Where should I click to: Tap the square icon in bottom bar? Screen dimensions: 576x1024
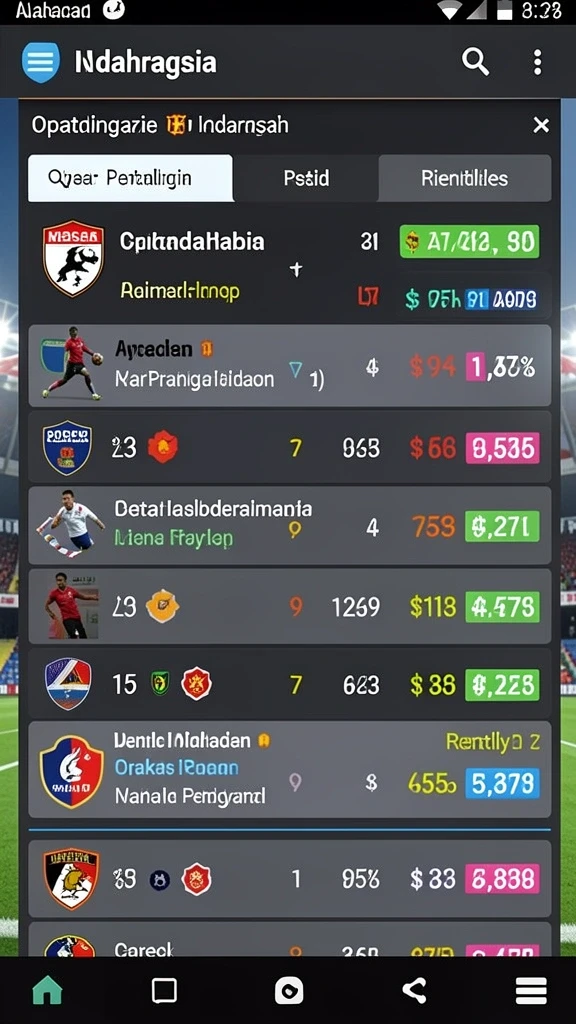pyautogui.click(x=164, y=991)
